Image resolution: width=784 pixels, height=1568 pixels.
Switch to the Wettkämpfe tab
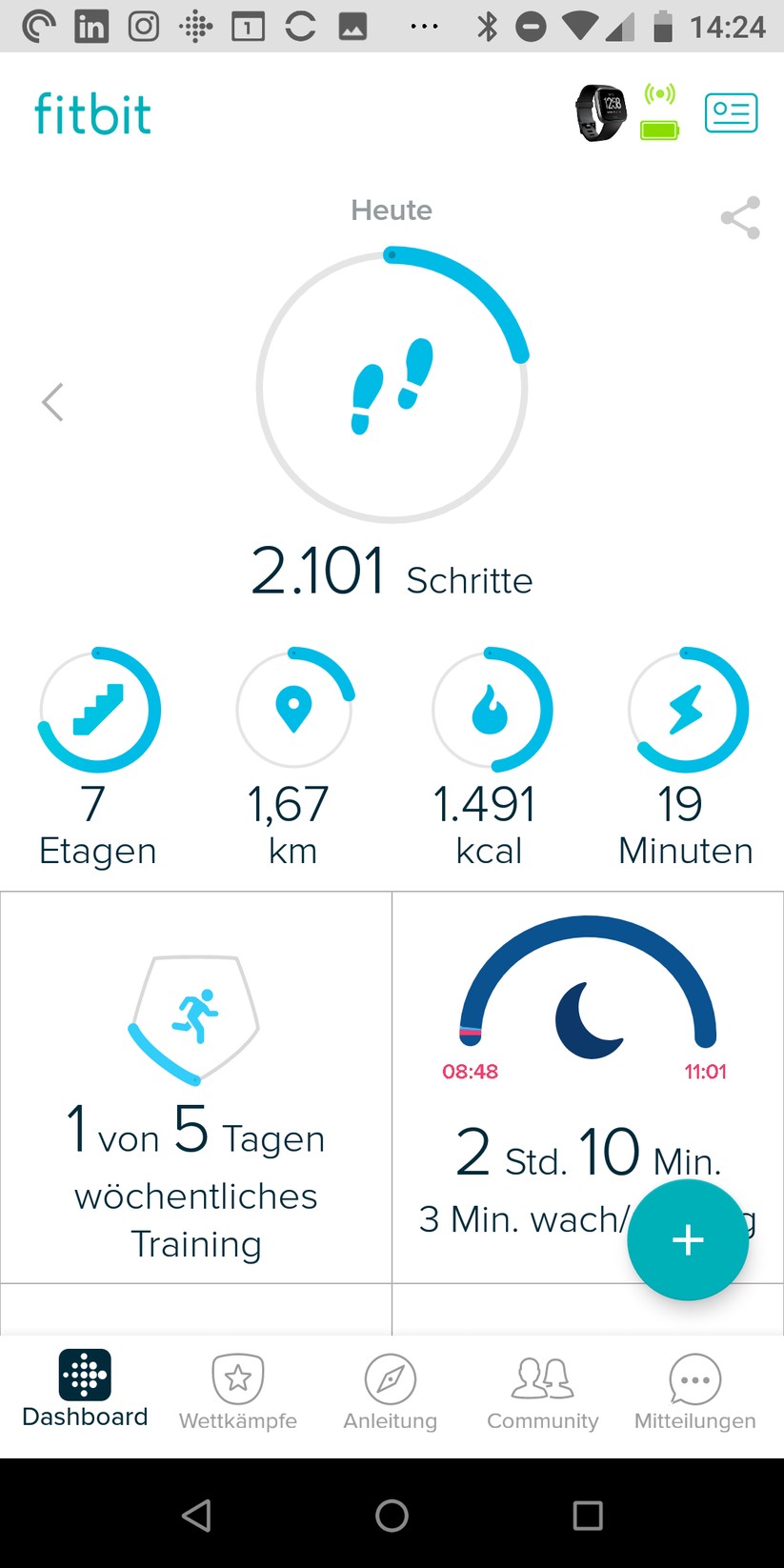(x=238, y=1393)
